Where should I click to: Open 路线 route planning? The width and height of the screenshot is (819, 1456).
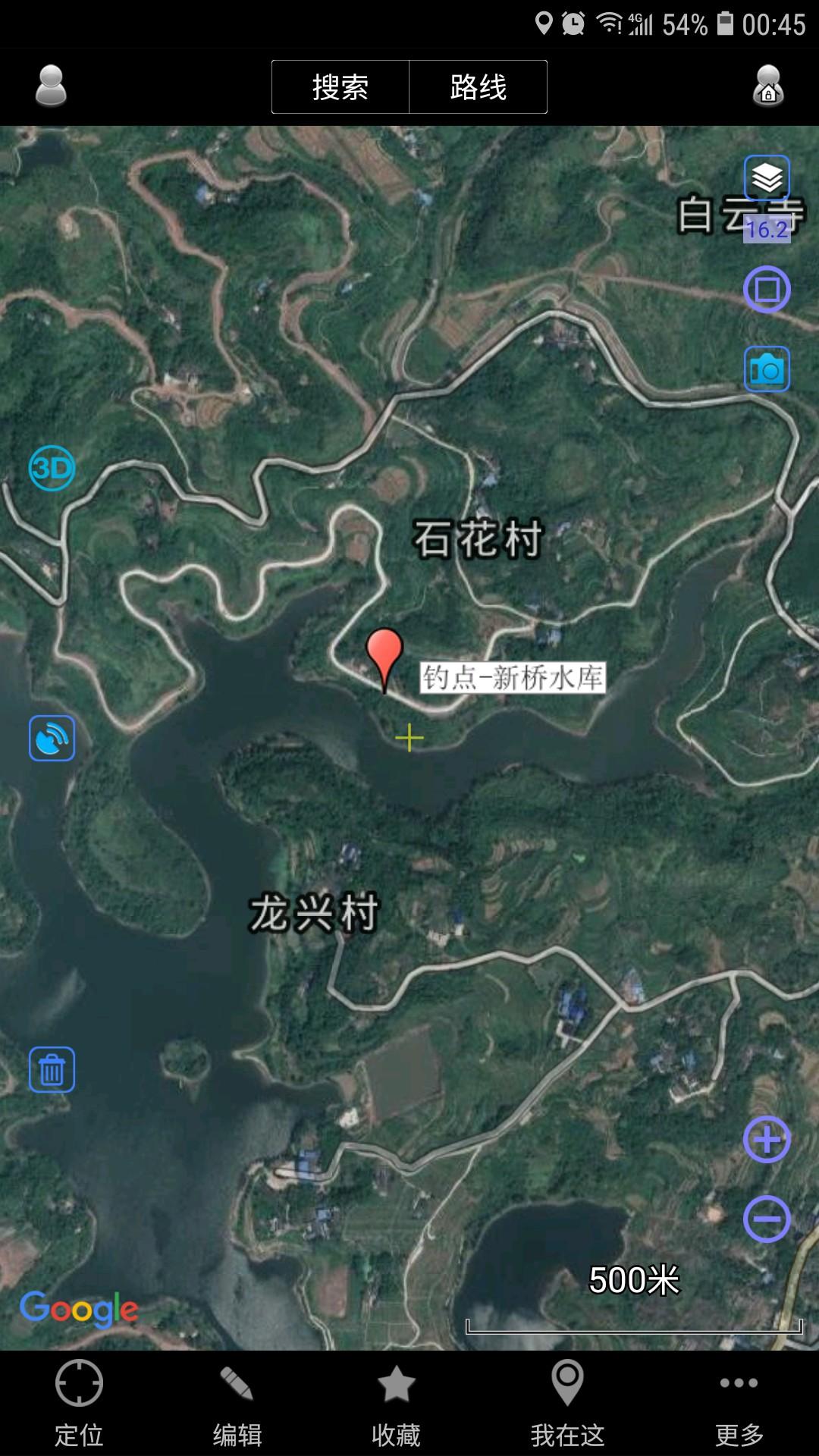479,87
